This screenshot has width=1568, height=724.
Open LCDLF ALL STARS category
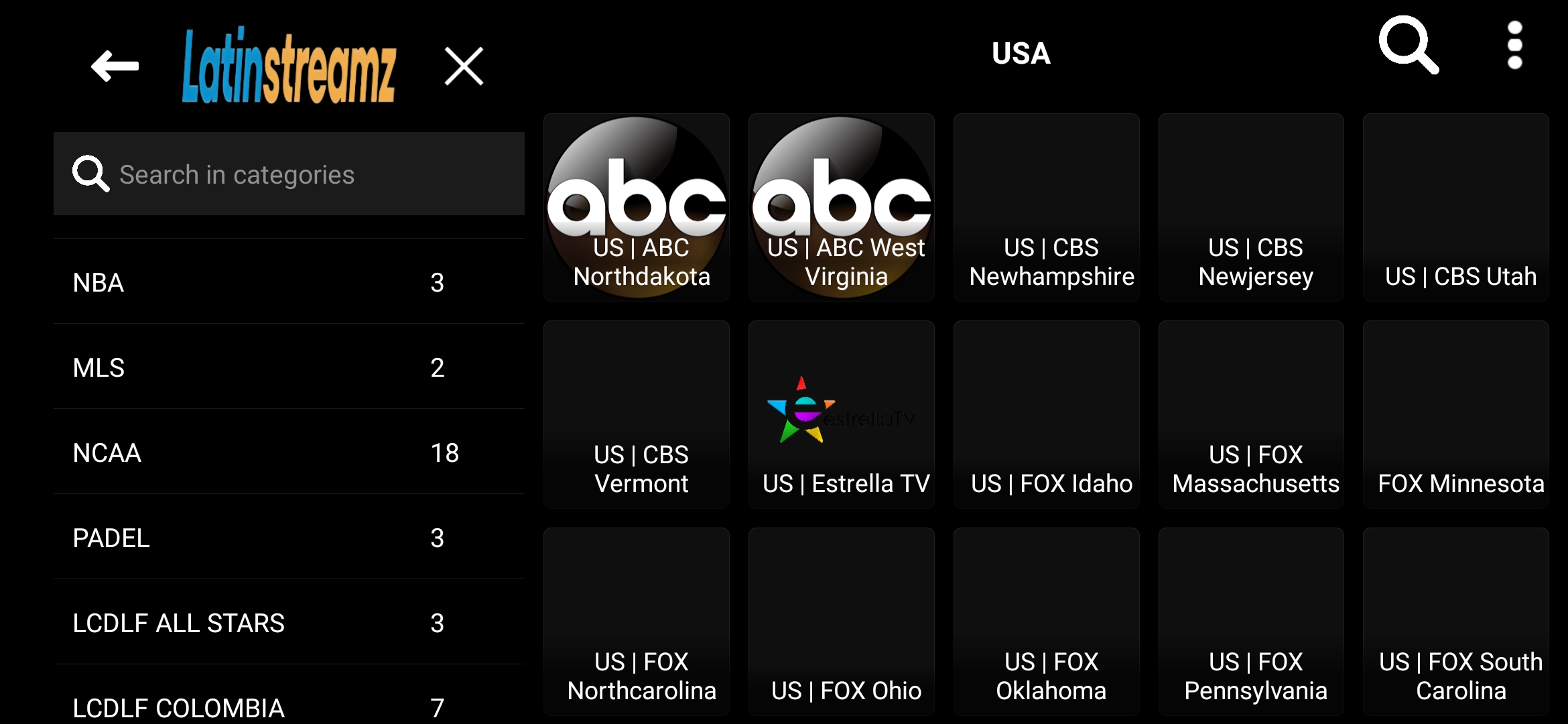point(289,623)
